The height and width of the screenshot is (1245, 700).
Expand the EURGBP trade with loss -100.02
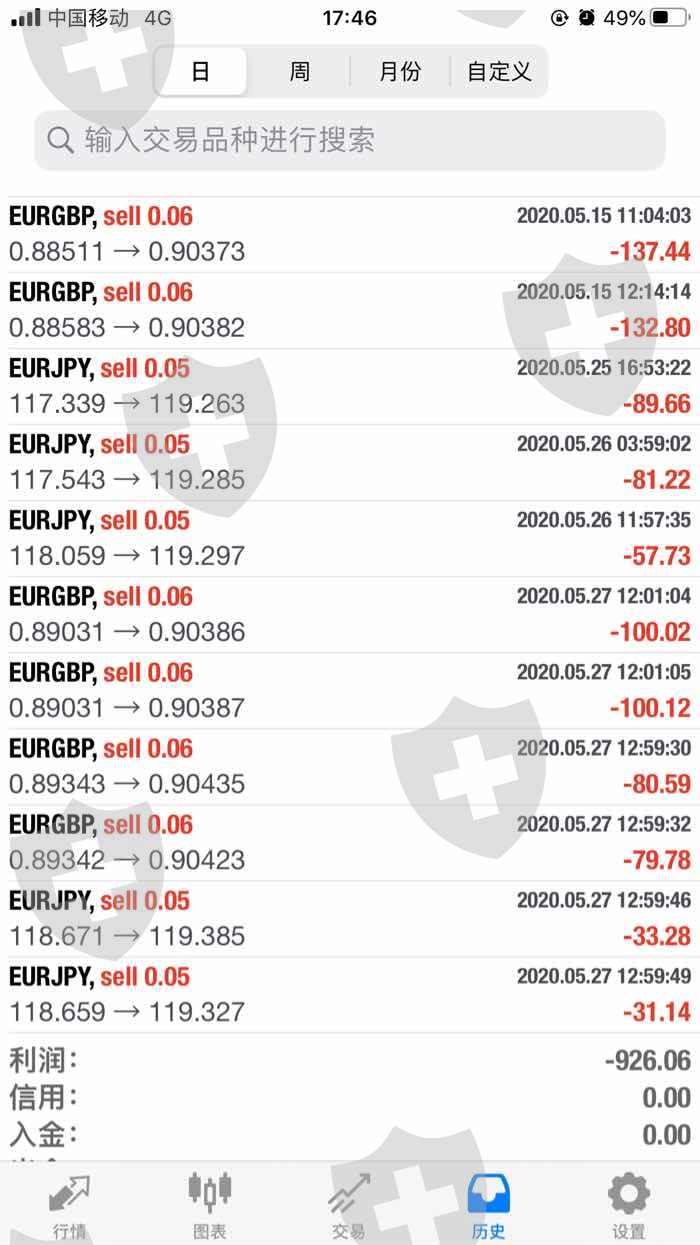[350, 614]
